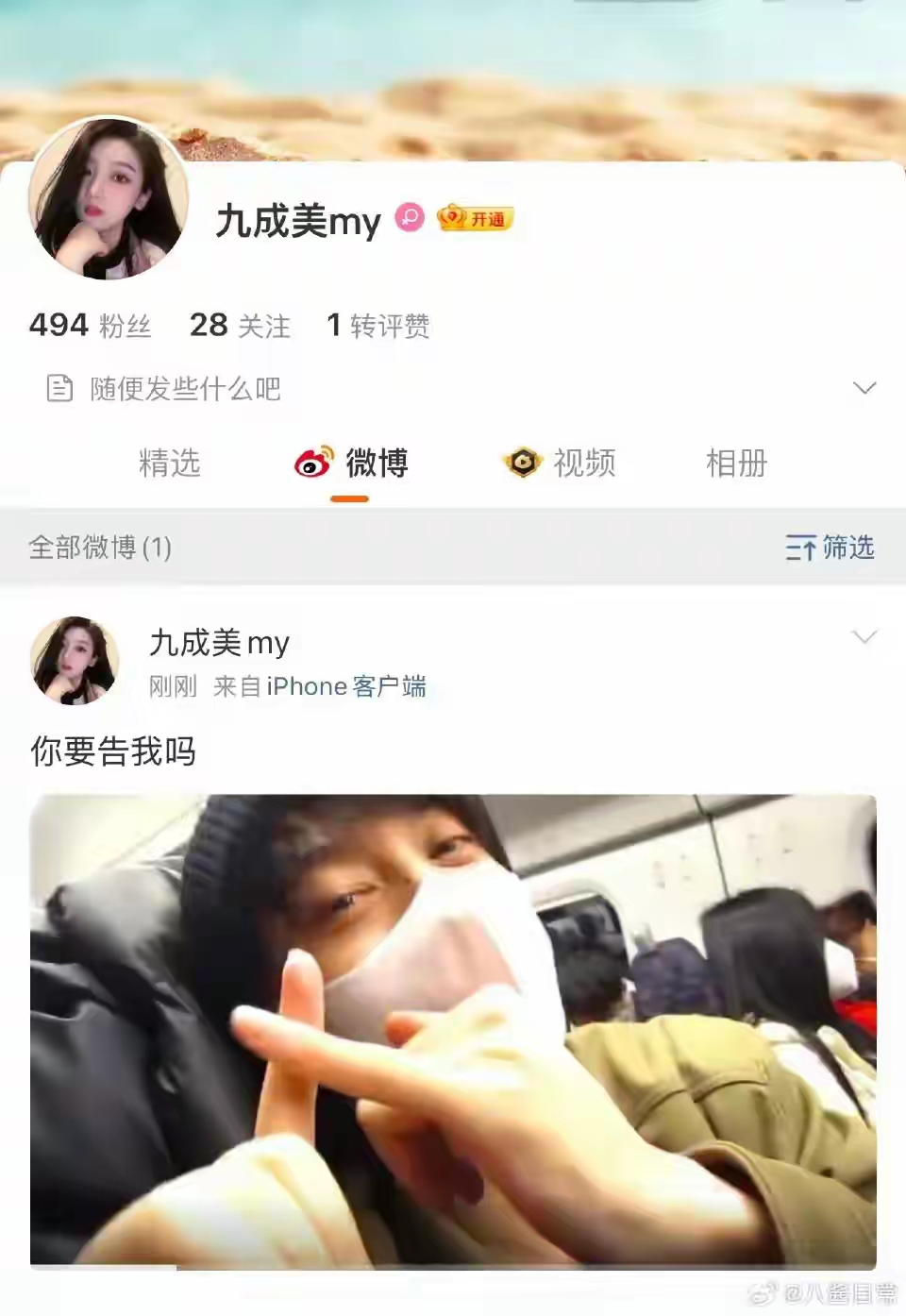Switch to the 视频 tab

(x=559, y=464)
